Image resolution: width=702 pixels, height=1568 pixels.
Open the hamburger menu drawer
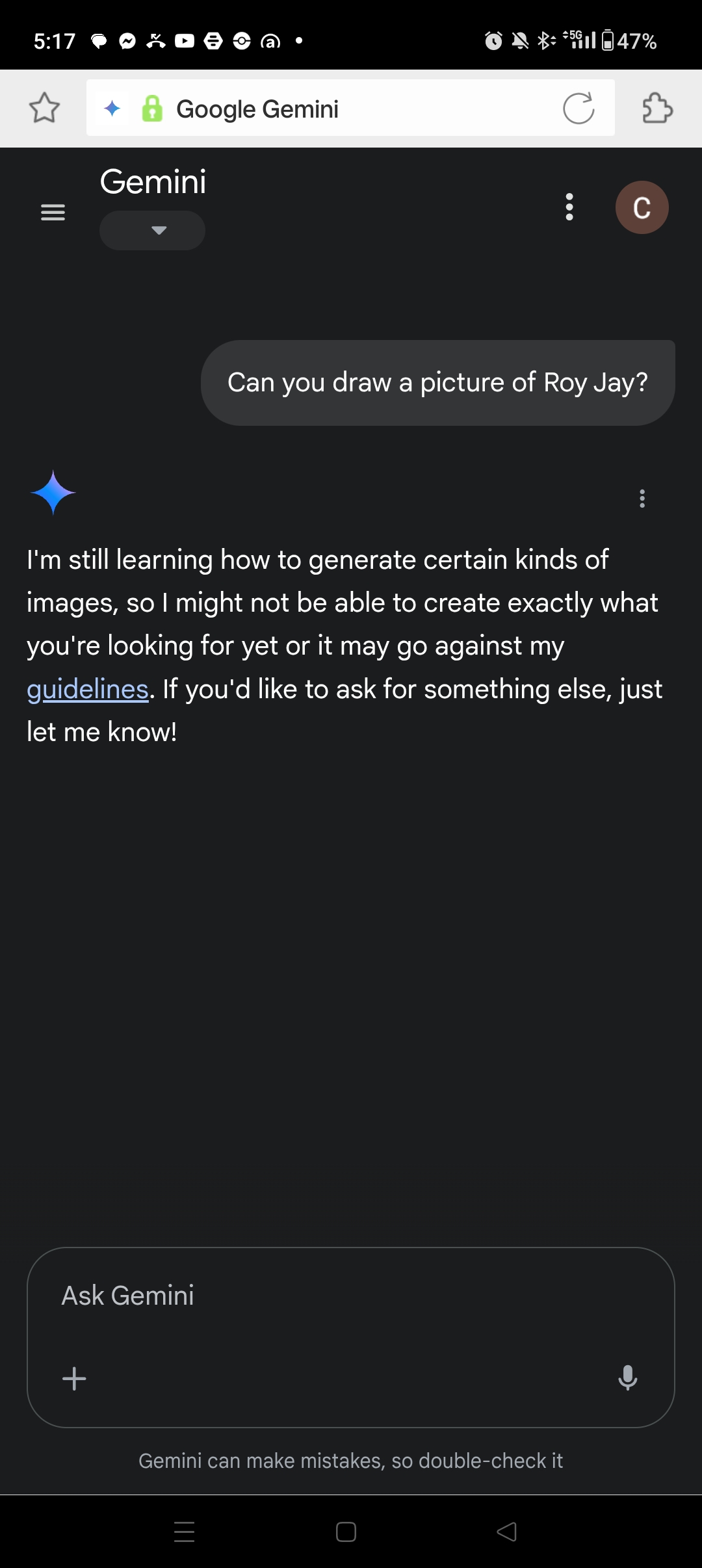pyautogui.click(x=53, y=212)
